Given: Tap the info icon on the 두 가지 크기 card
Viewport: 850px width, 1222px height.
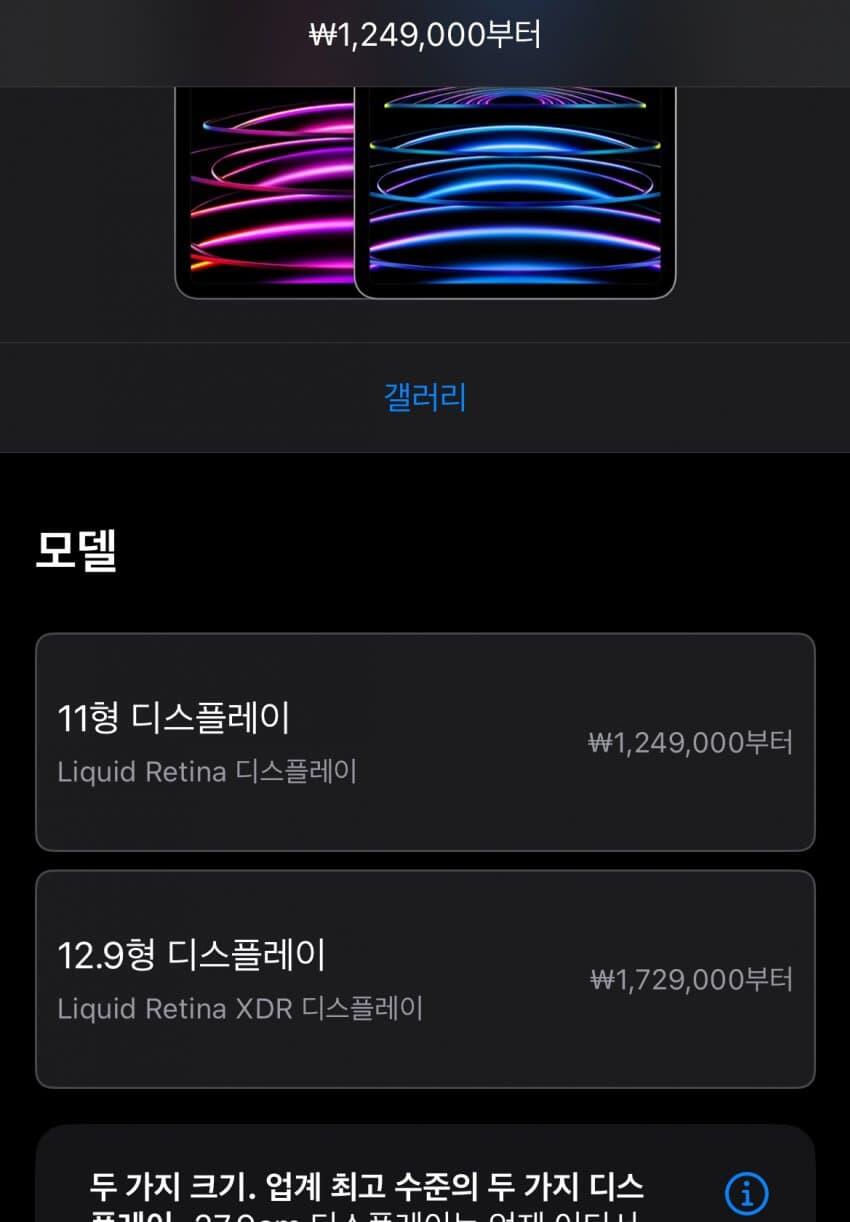Looking at the screenshot, I should point(746,1193).
